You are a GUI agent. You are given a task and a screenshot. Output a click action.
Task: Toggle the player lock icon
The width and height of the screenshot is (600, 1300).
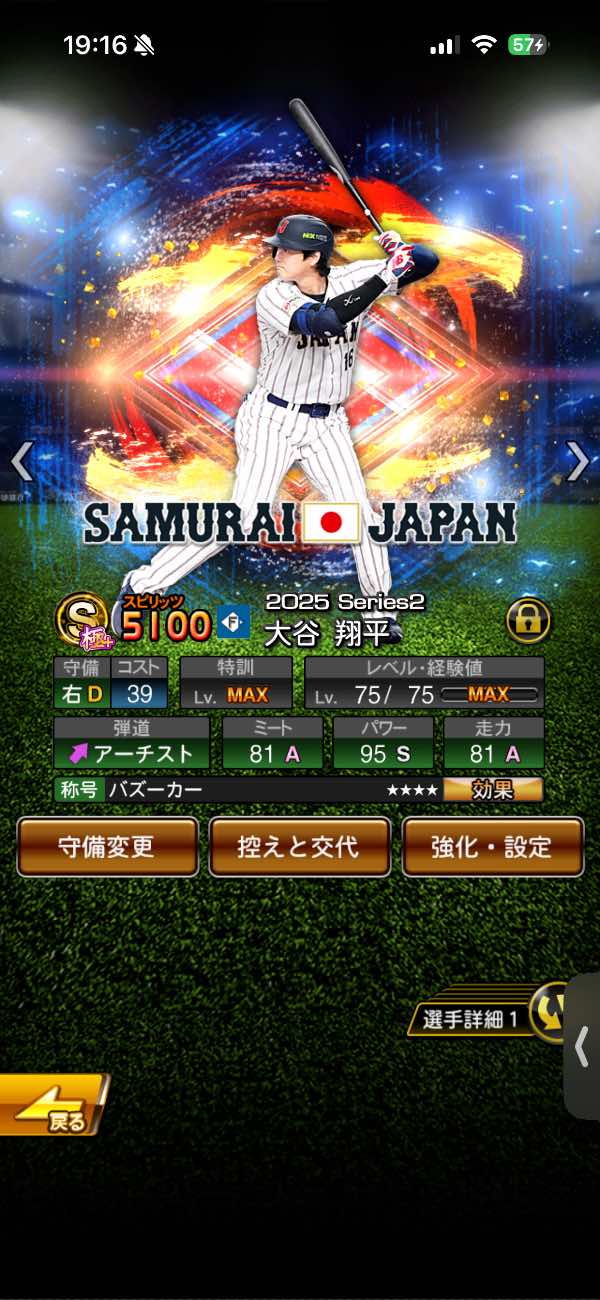[530, 619]
